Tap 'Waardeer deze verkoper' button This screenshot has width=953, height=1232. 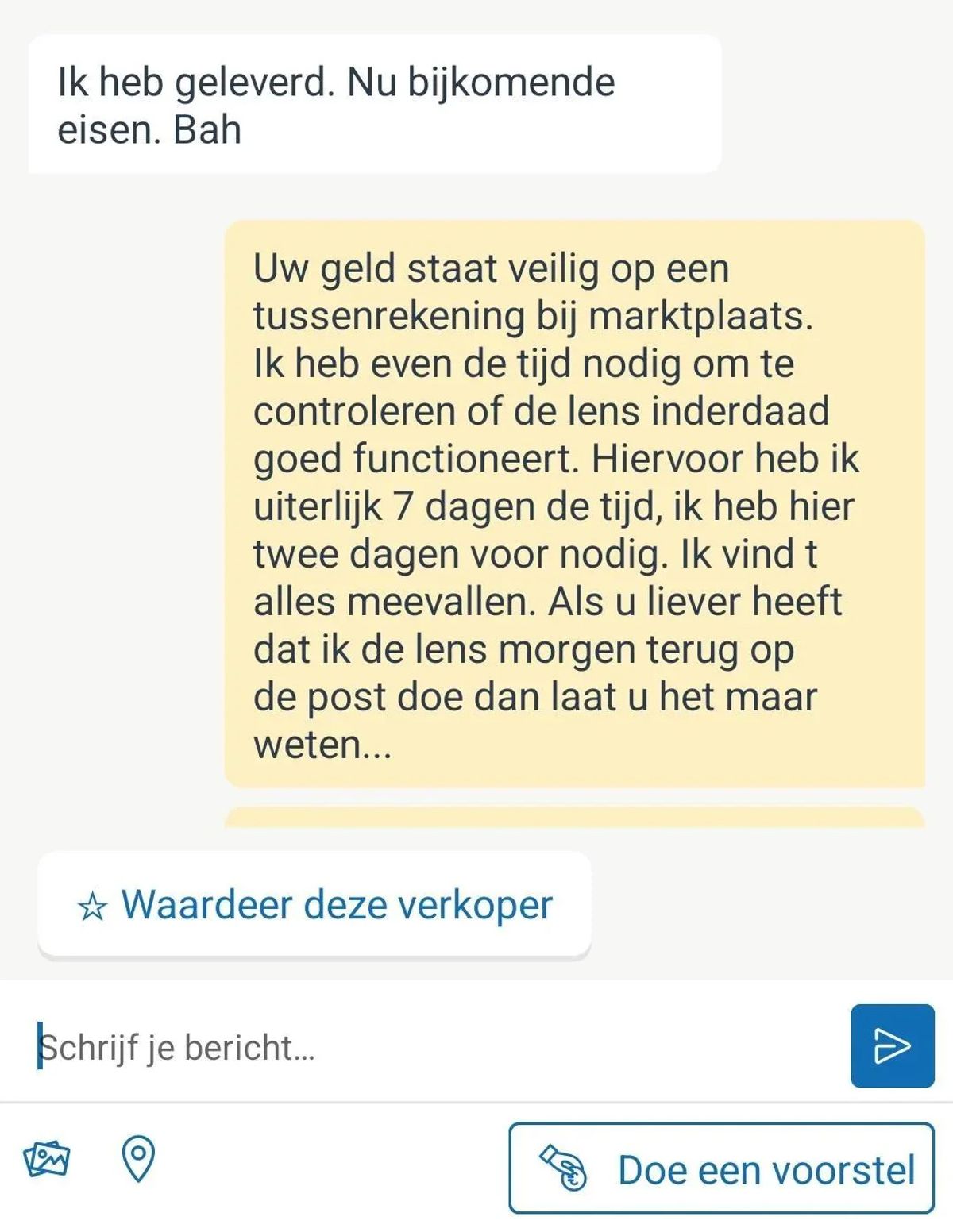[x=314, y=904]
